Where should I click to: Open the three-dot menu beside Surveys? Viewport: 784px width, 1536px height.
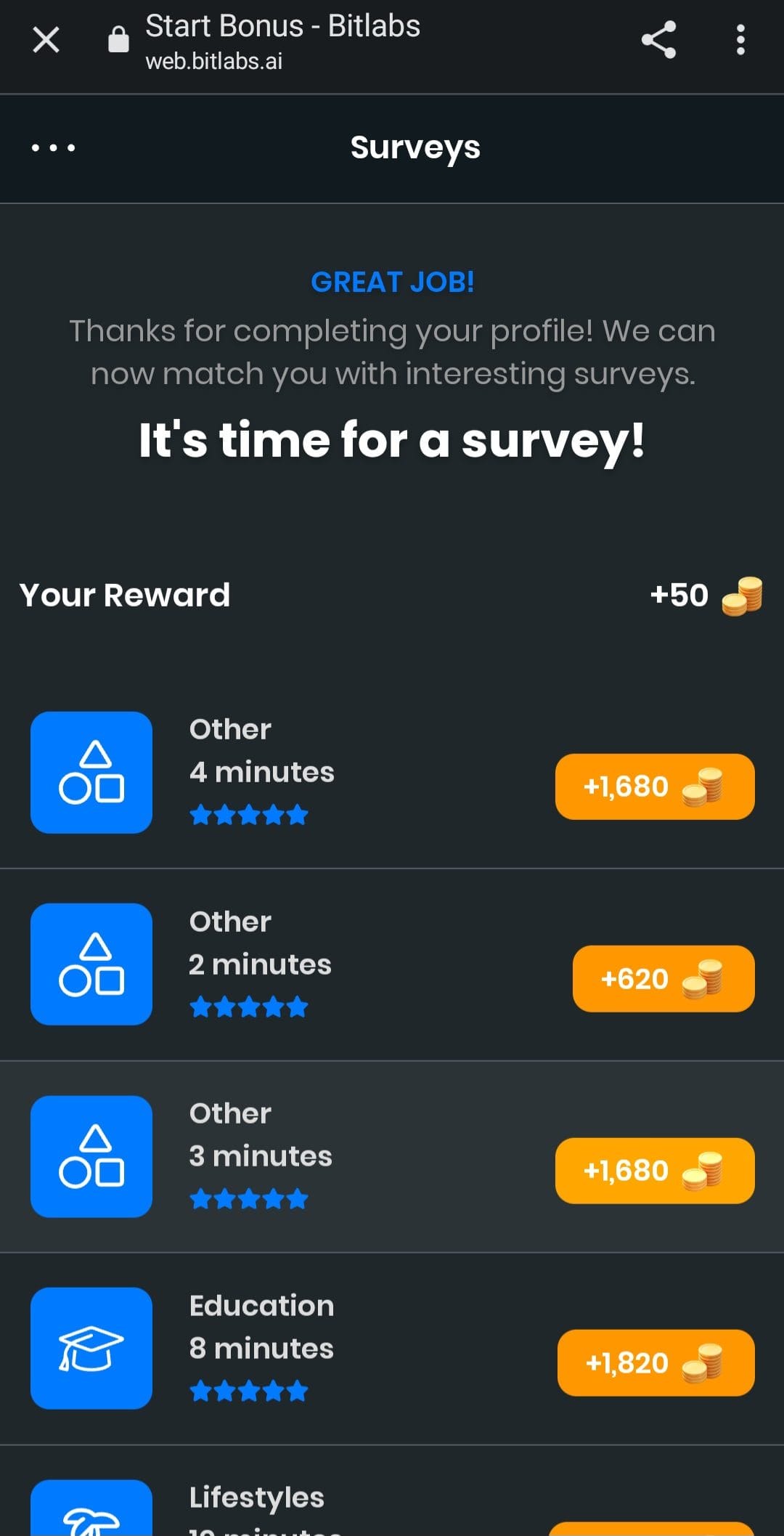[x=53, y=148]
